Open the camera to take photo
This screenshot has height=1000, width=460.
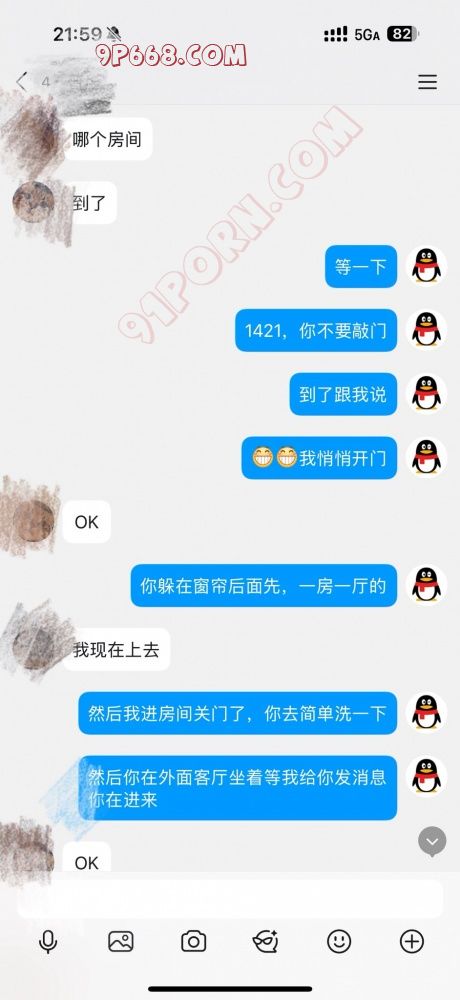[x=193, y=941]
